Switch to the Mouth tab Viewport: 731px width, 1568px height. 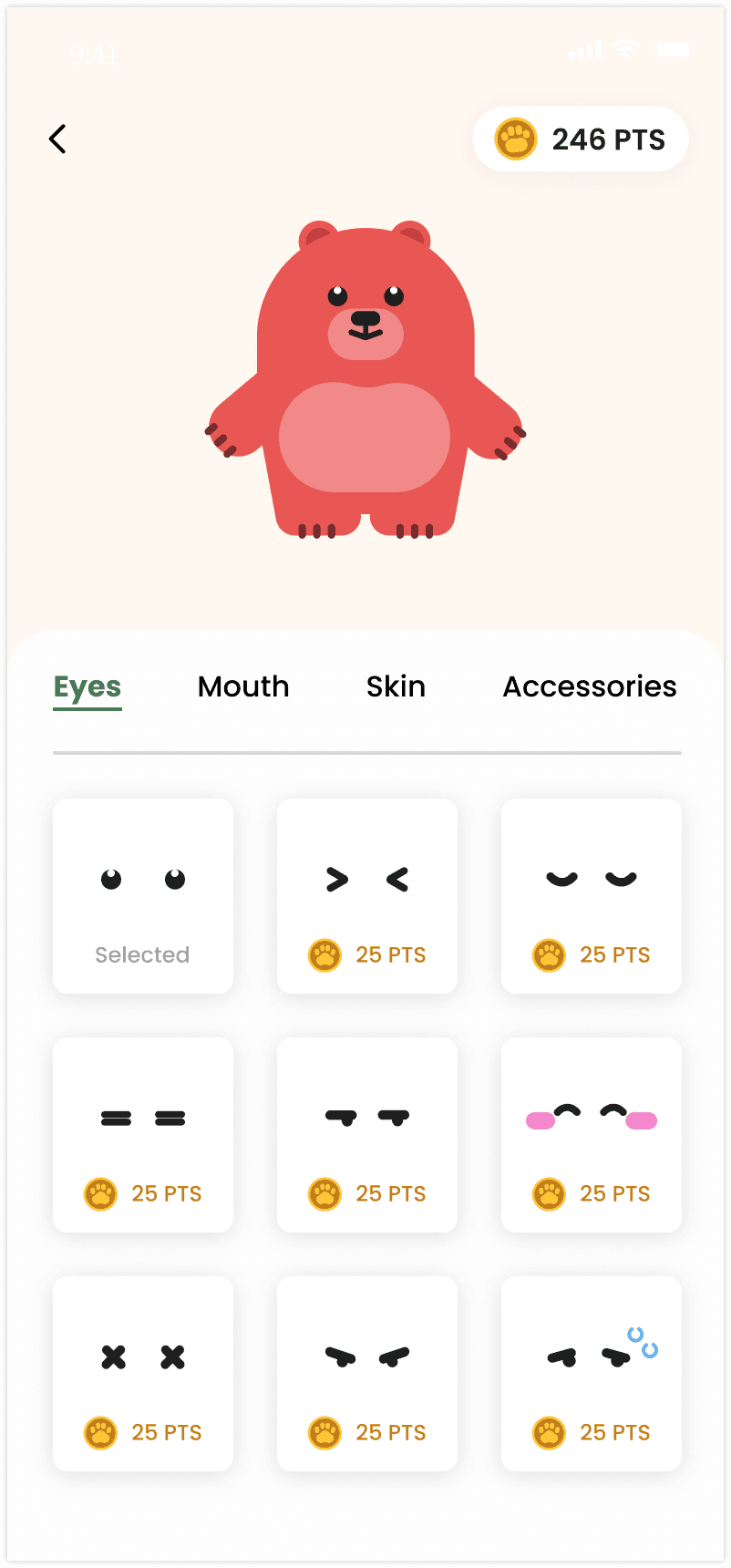[243, 686]
